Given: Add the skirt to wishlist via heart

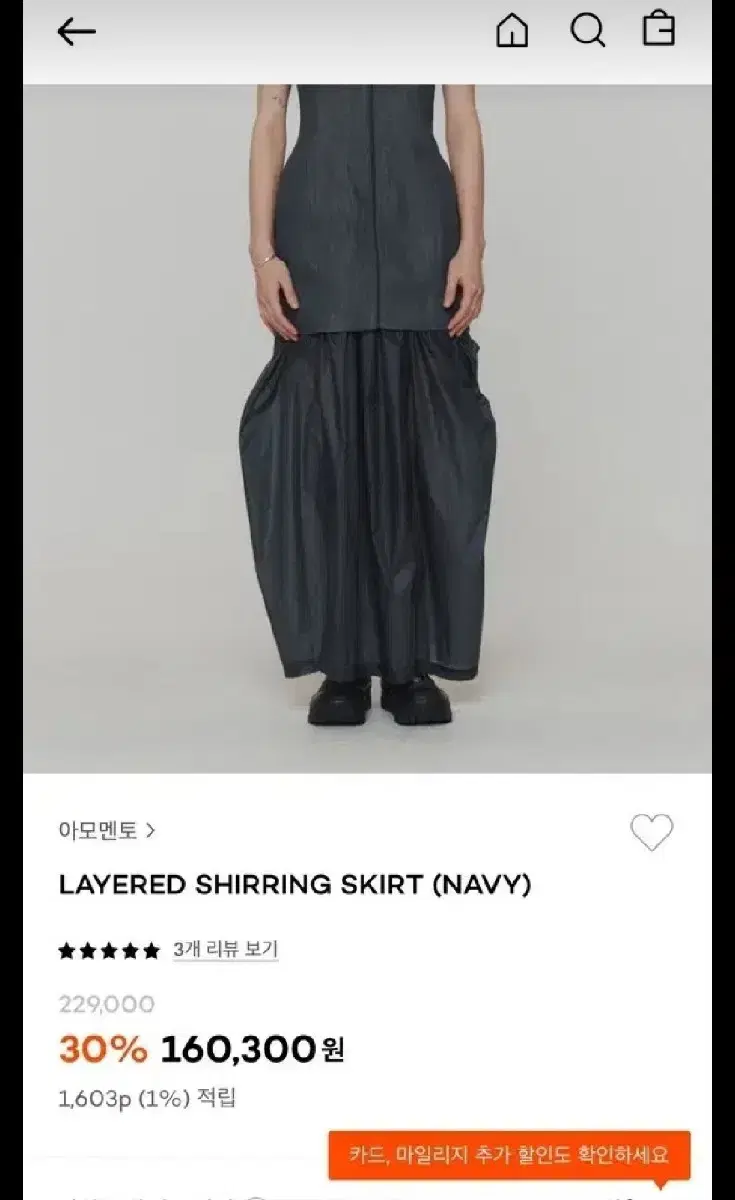Looking at the screenshot, I should click(651, 832).
